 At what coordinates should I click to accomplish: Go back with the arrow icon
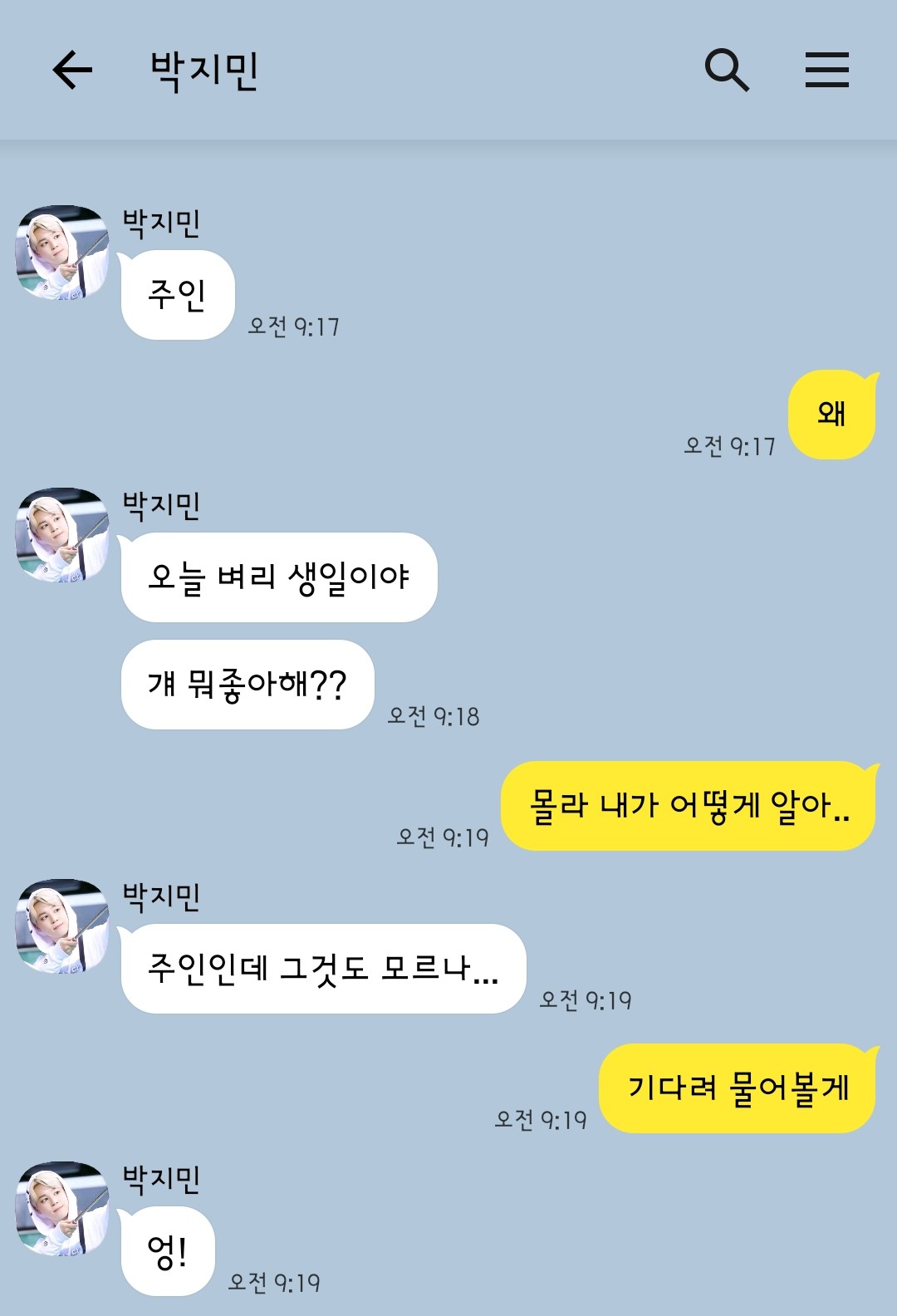(x=72, y=70)
